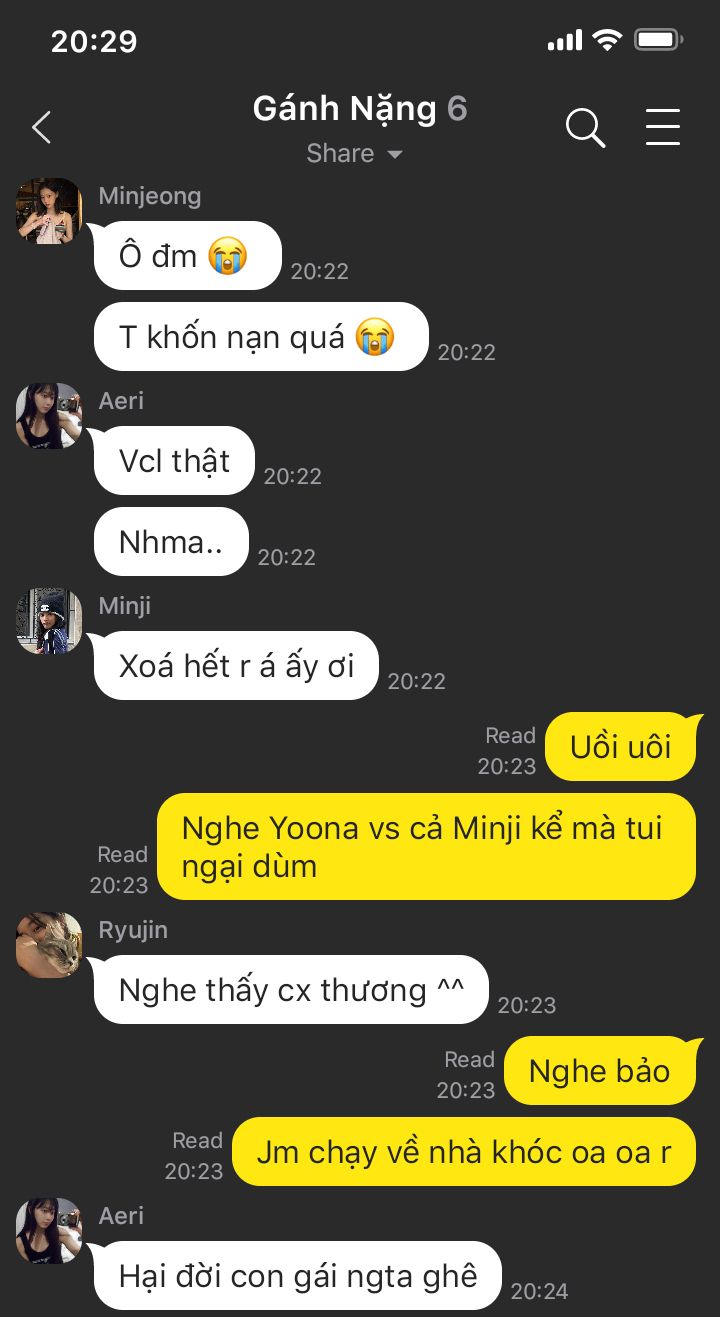720x1317 pixels.
Task: Open Ryujin's profile picture
Action: coord(49,945)
